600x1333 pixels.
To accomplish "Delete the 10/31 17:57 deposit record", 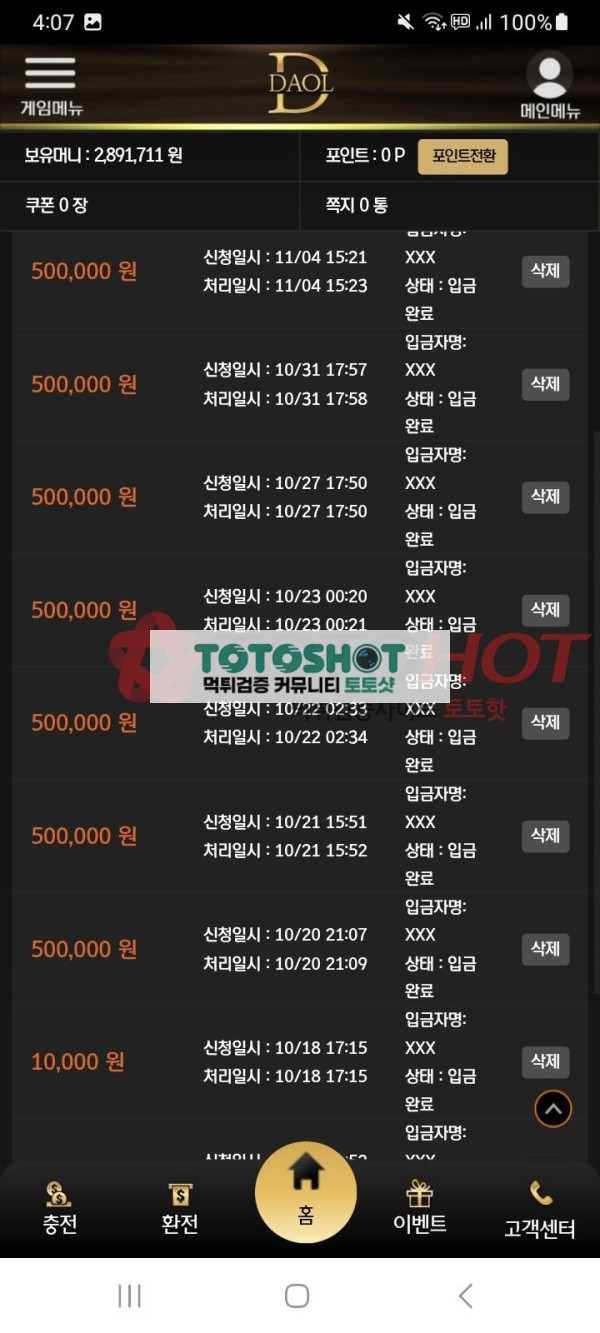I will tap(545, 384).
